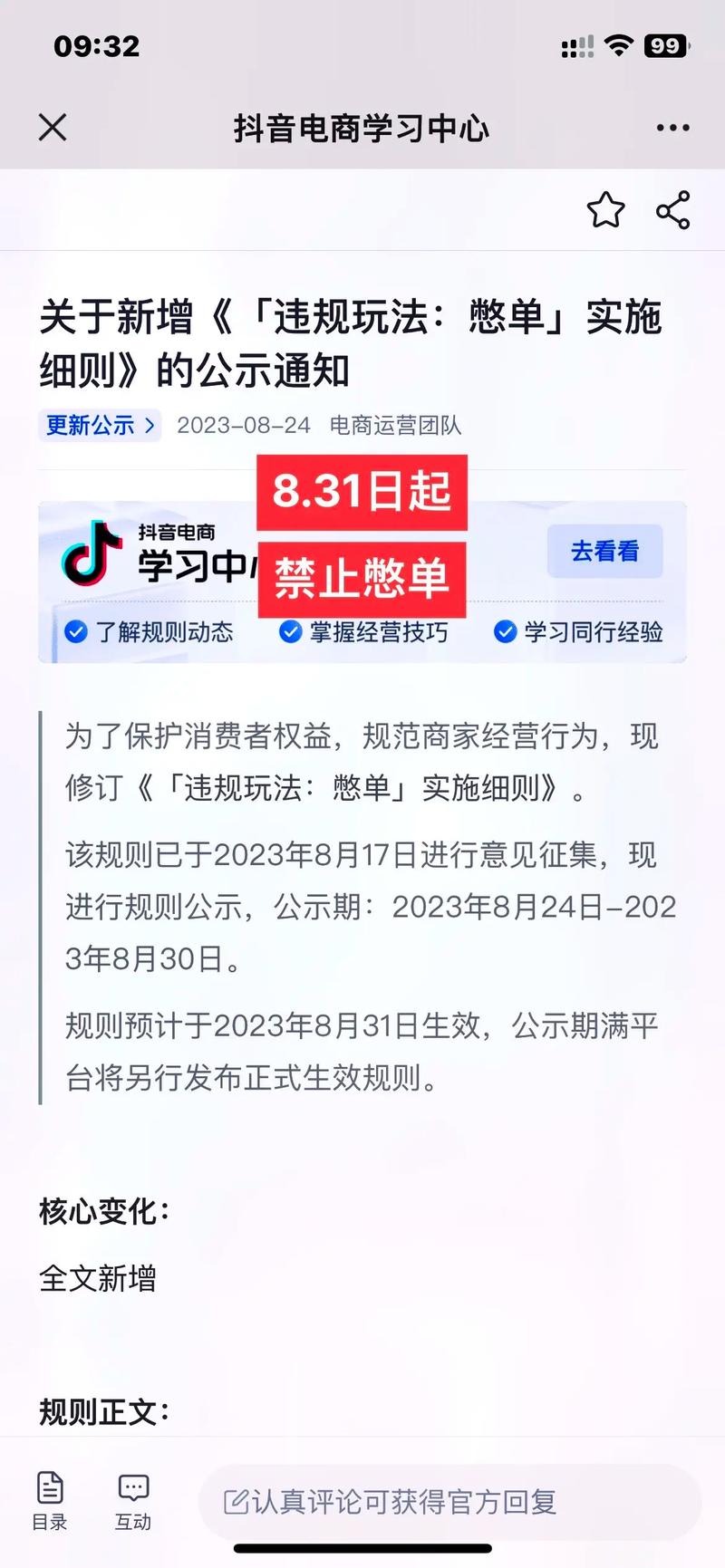Tap the 认真评论可获得官方回复 comment field
This screenshot has width=725, height=1568.
pos(450,1502)
